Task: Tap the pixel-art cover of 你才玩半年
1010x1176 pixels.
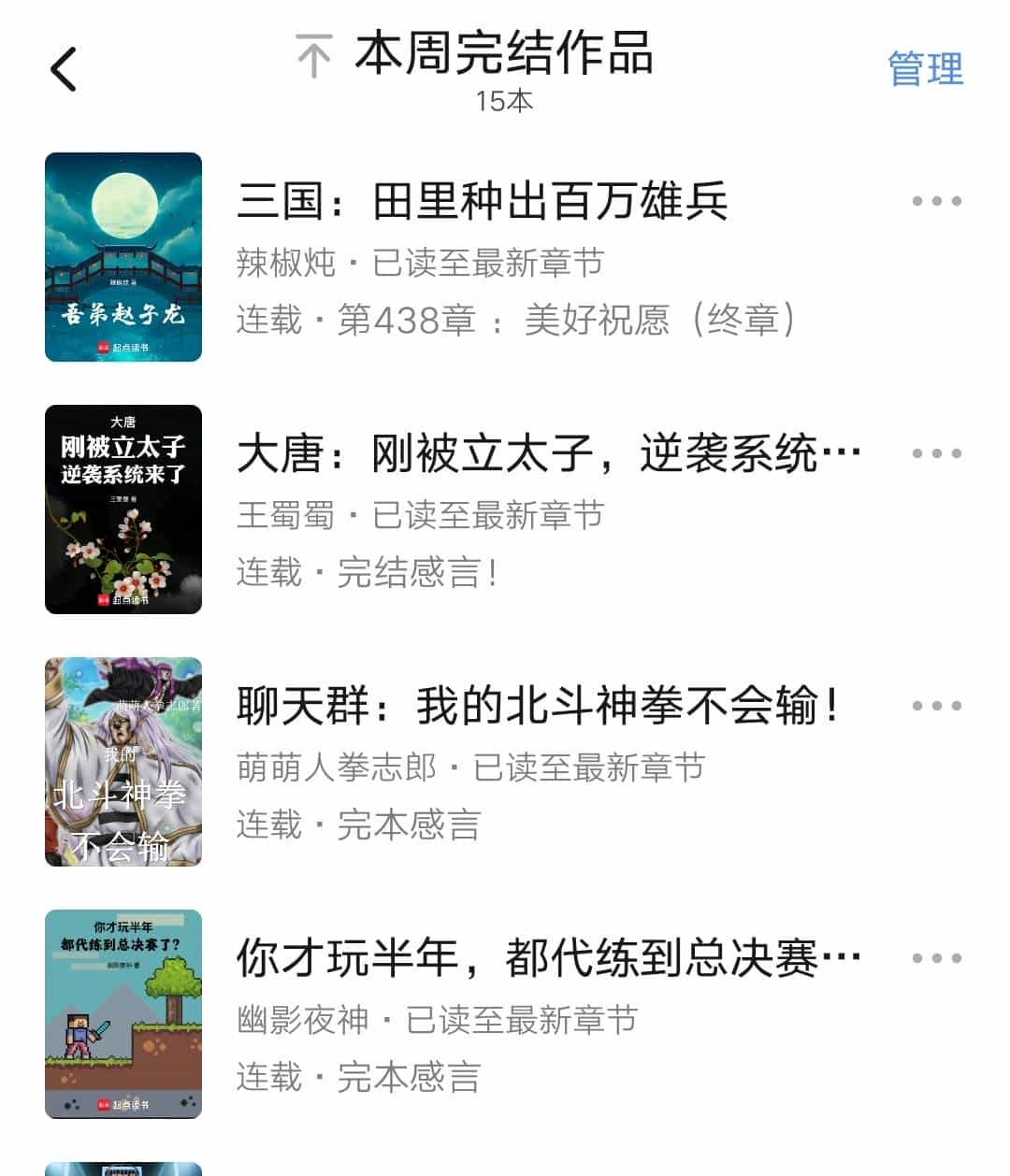Action: click(123, 1013)
